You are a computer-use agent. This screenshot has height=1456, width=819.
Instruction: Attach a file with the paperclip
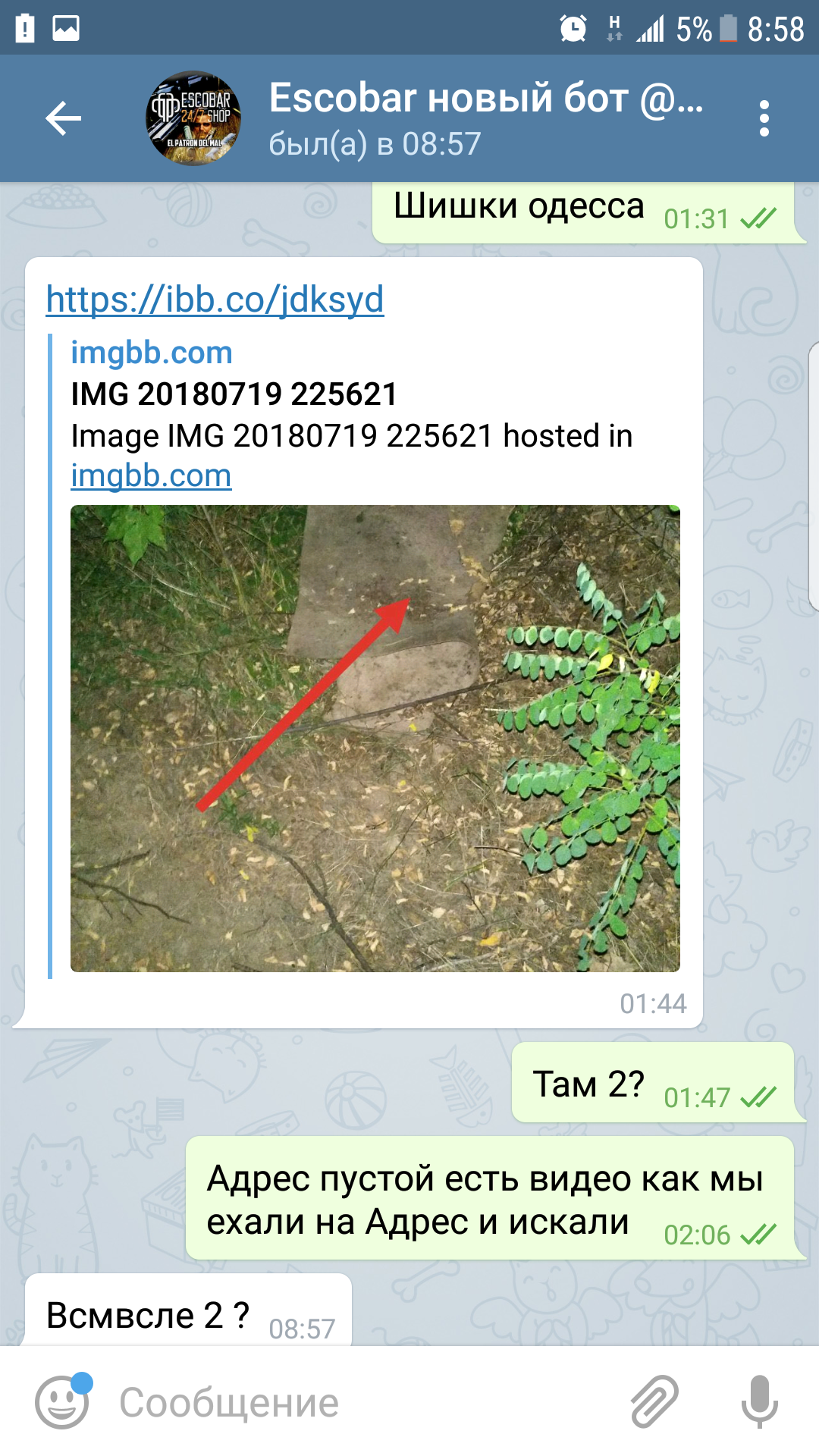point(654,1402)
